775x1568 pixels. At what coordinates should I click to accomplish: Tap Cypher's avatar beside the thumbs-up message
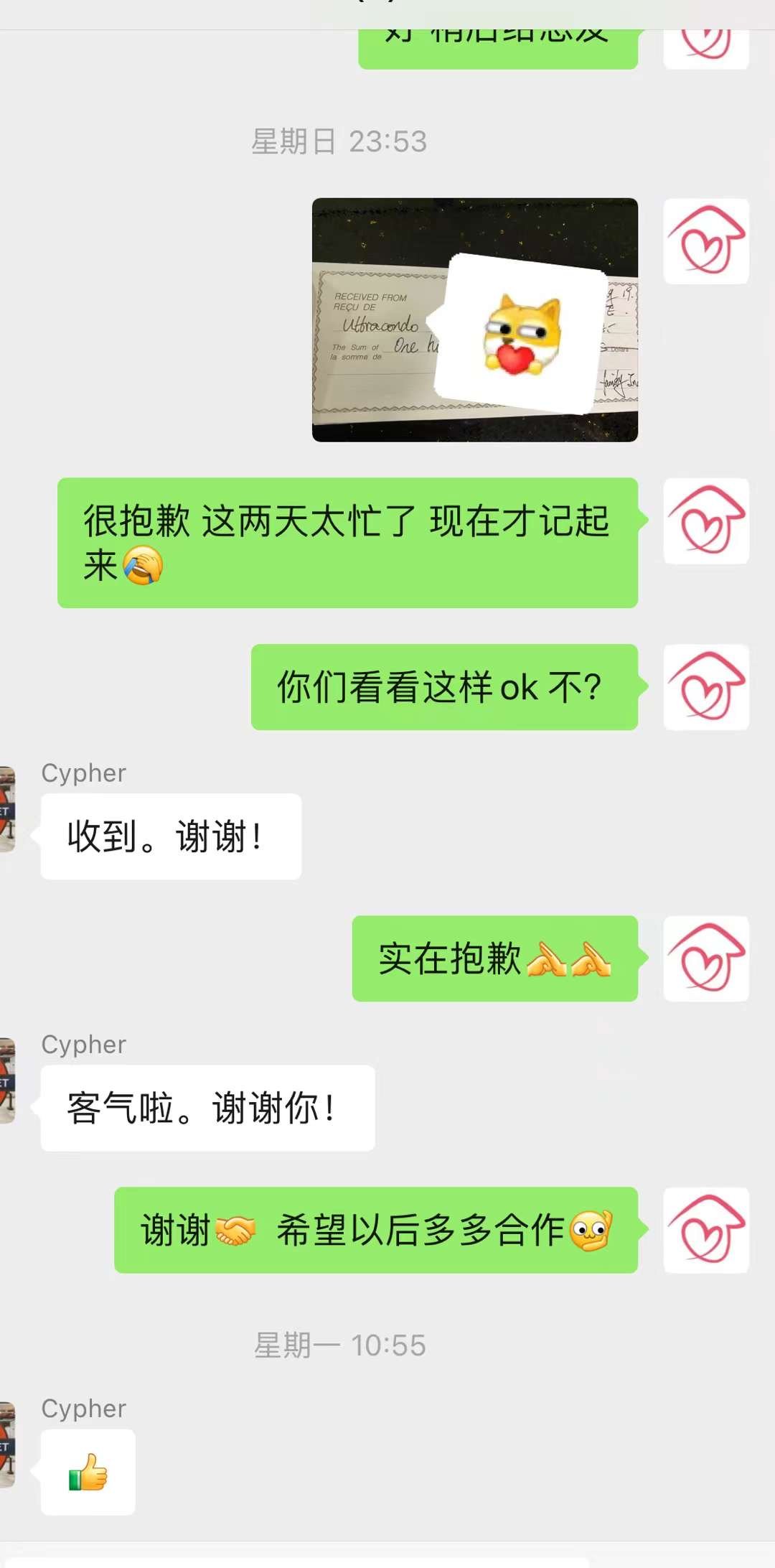point(7,1445)
